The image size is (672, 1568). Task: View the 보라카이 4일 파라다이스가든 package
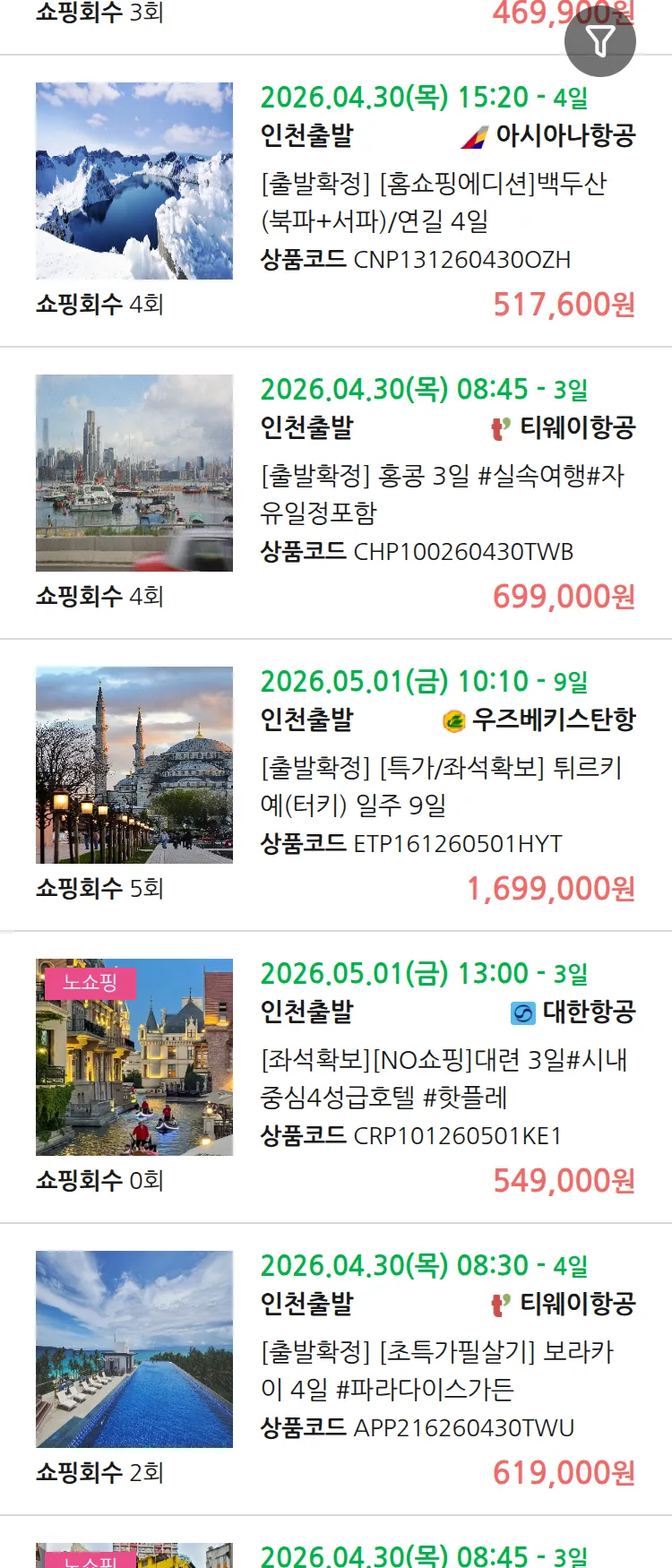(436, 1370)
